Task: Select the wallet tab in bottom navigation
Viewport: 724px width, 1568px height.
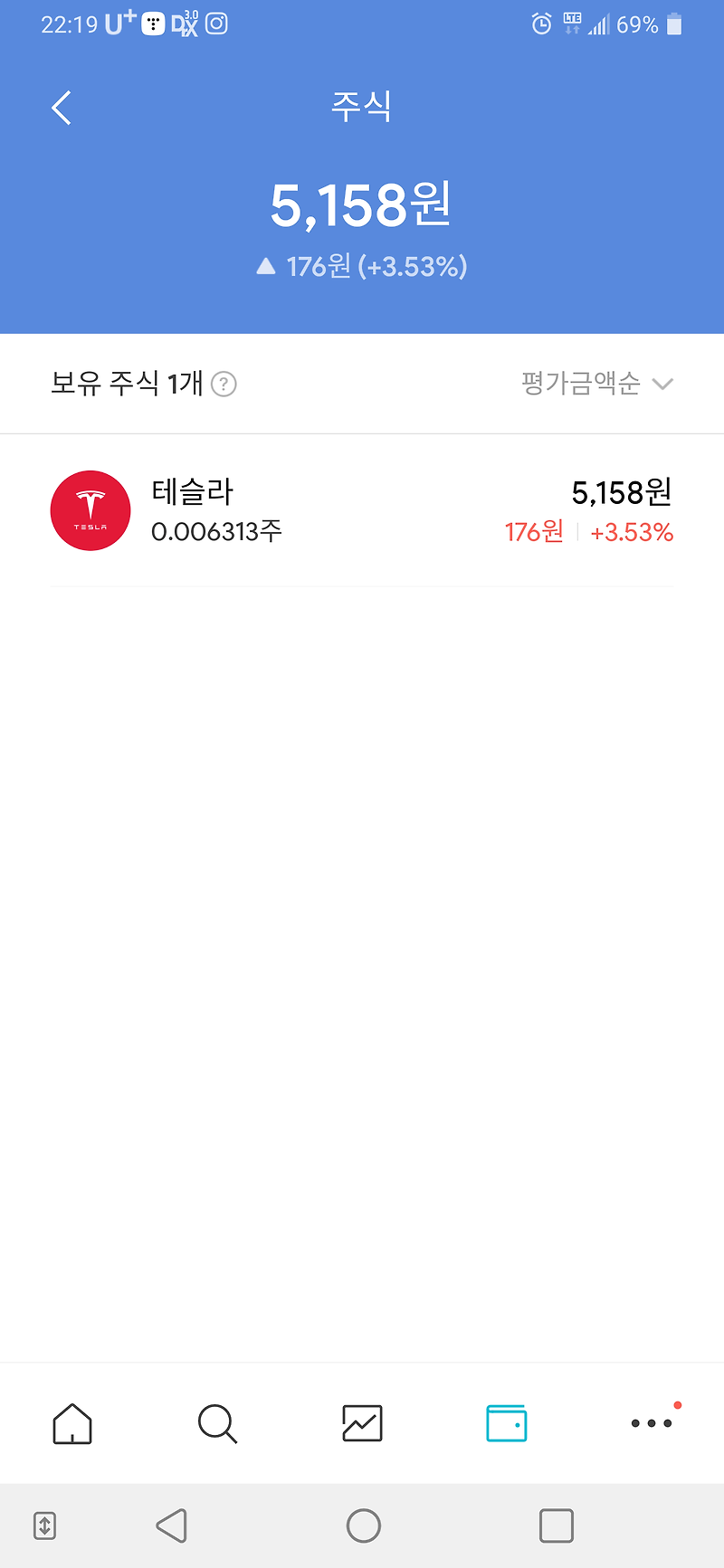Action: pyautogui.click(x=507, y=1423)
